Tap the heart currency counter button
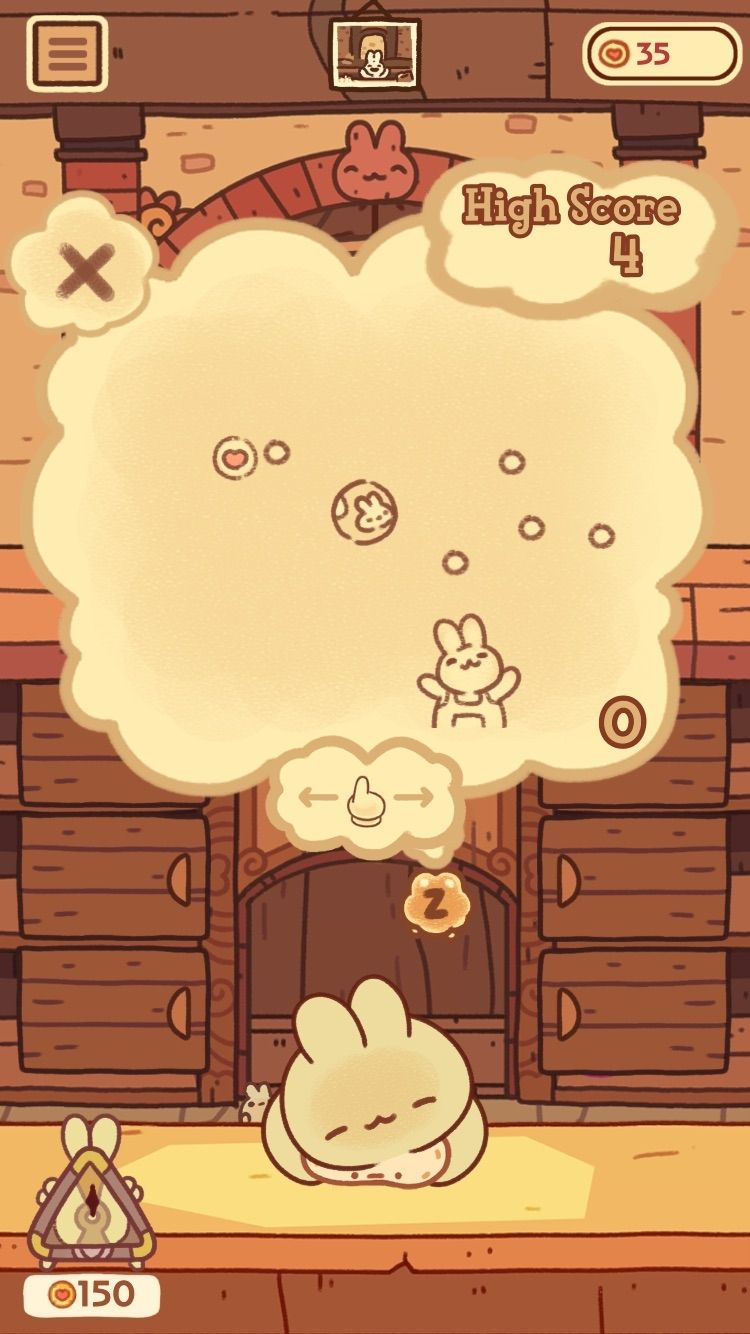The width and height of the screenshot is (750, 1334). 660,53
